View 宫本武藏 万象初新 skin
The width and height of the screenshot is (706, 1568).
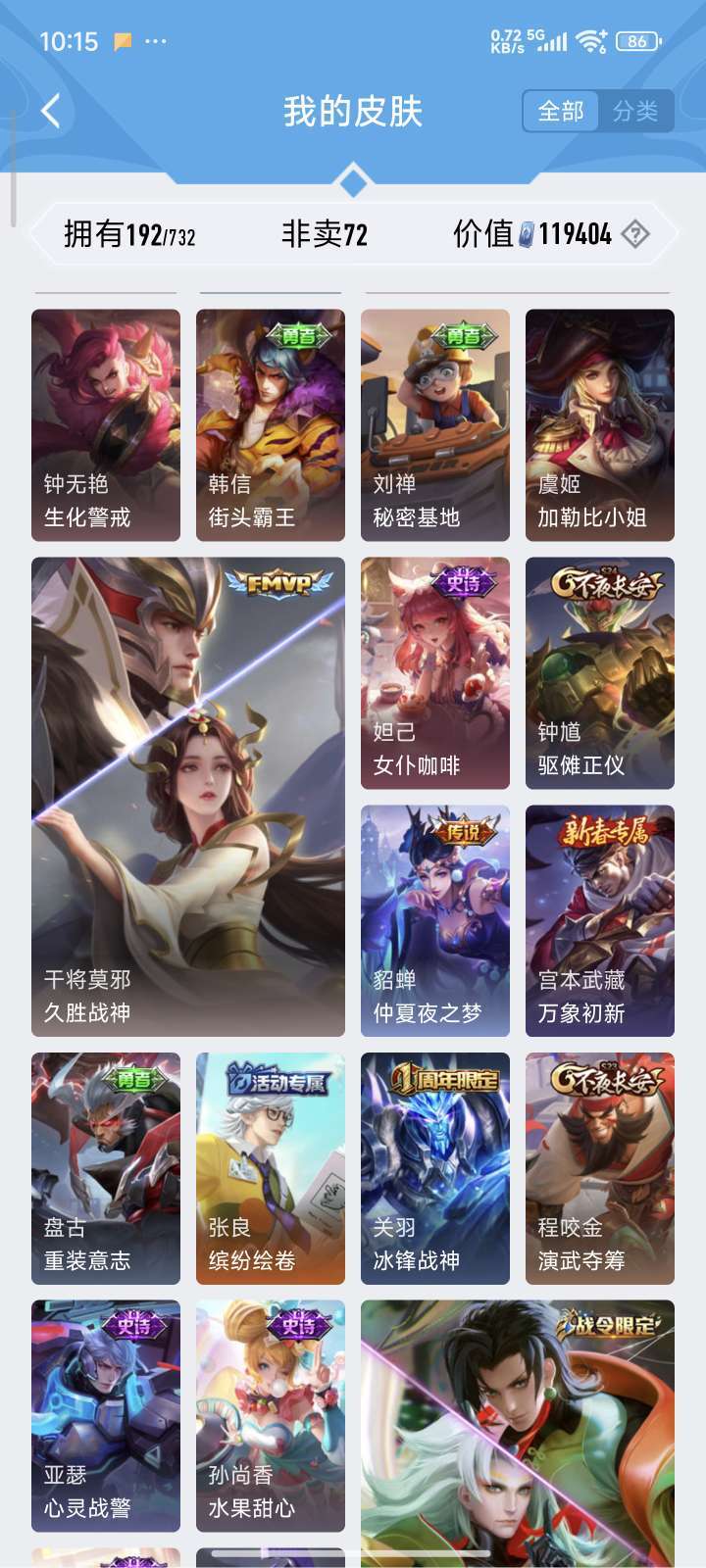click(600, 921)
